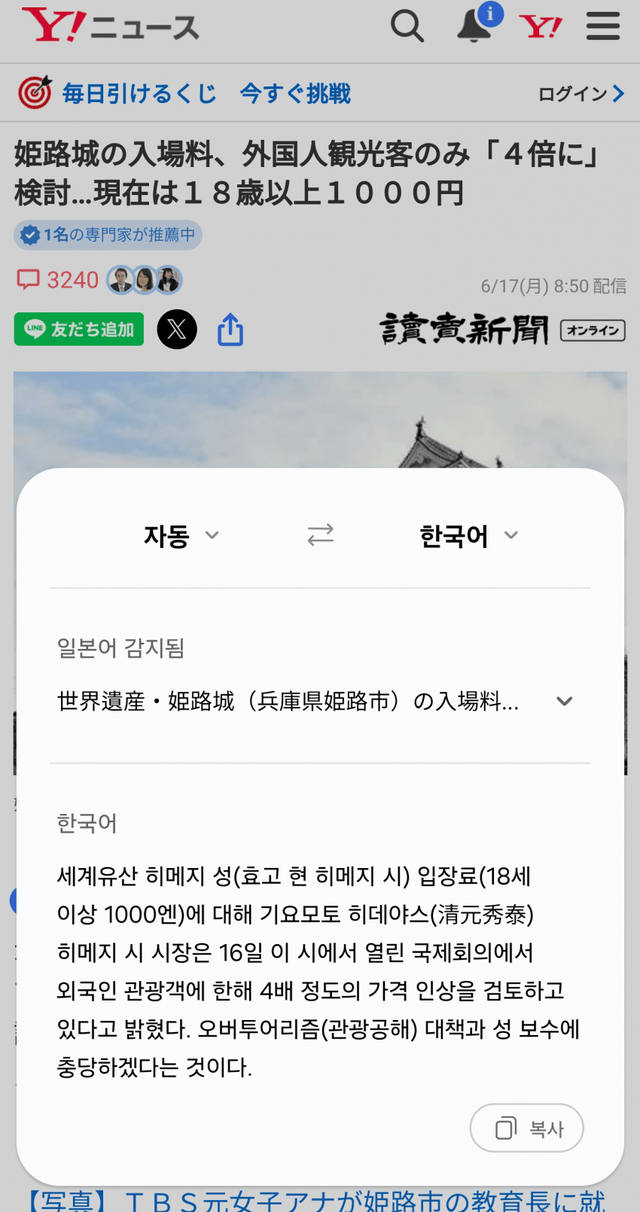
Task: Copy the translation with 복사 button
Action: (527, 1129)
